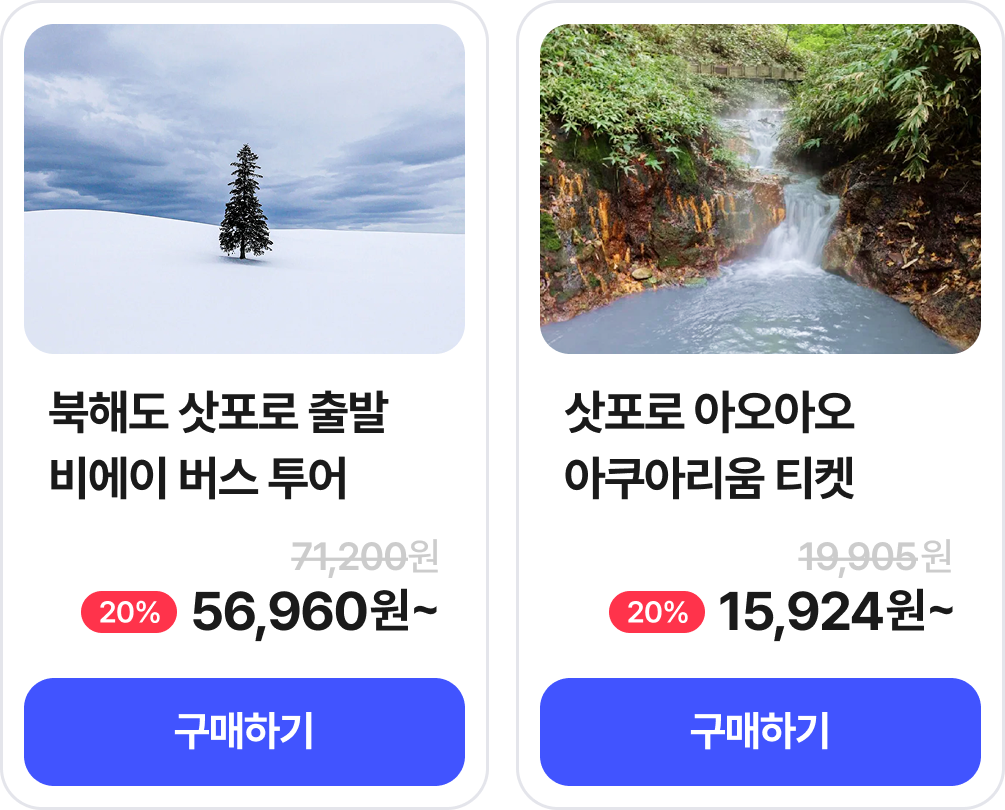Tap 구매하기 for 비에이 버스 투어
1005x810 pixels.
pyautogui.click(x=244, y=732)
